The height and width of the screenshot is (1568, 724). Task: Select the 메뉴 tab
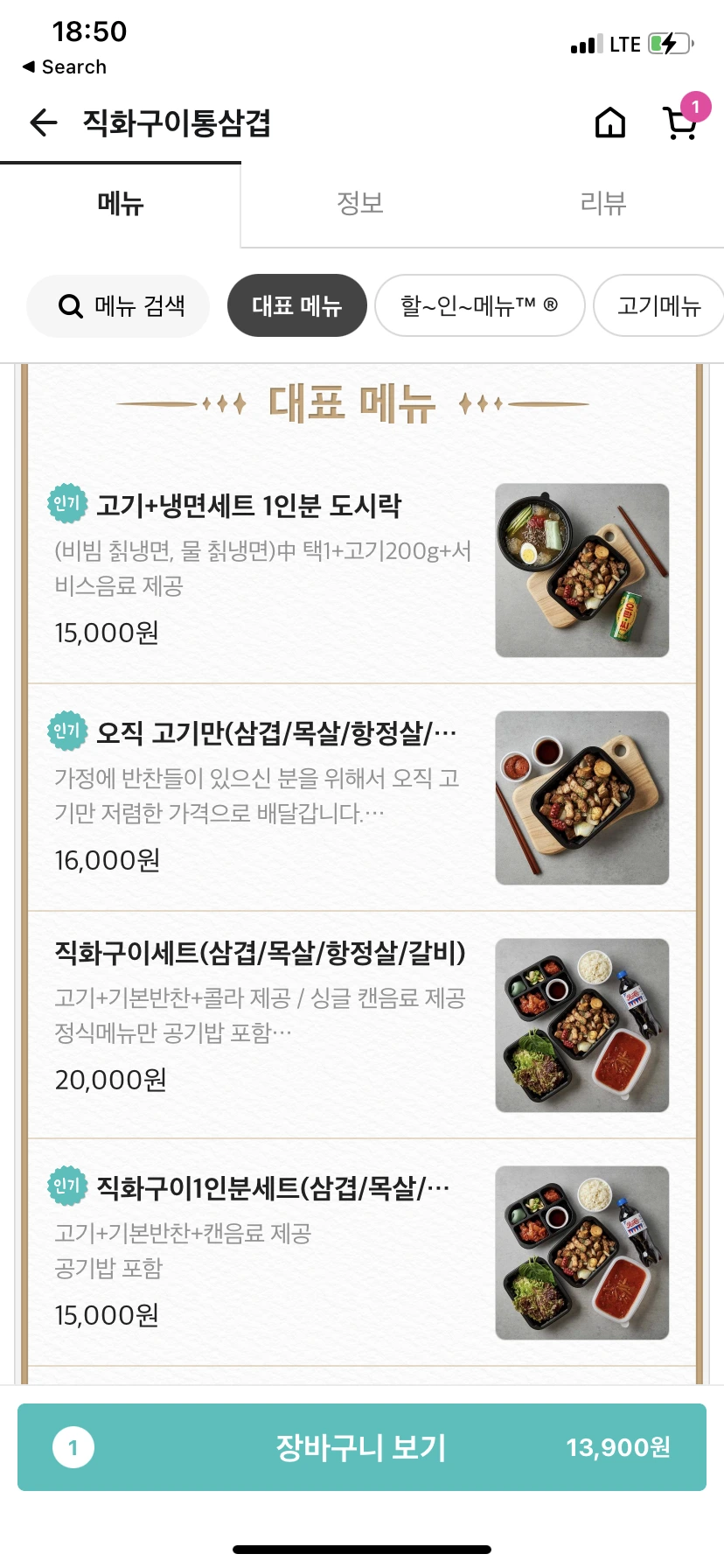pyautogui.click(x=120, y=204)
